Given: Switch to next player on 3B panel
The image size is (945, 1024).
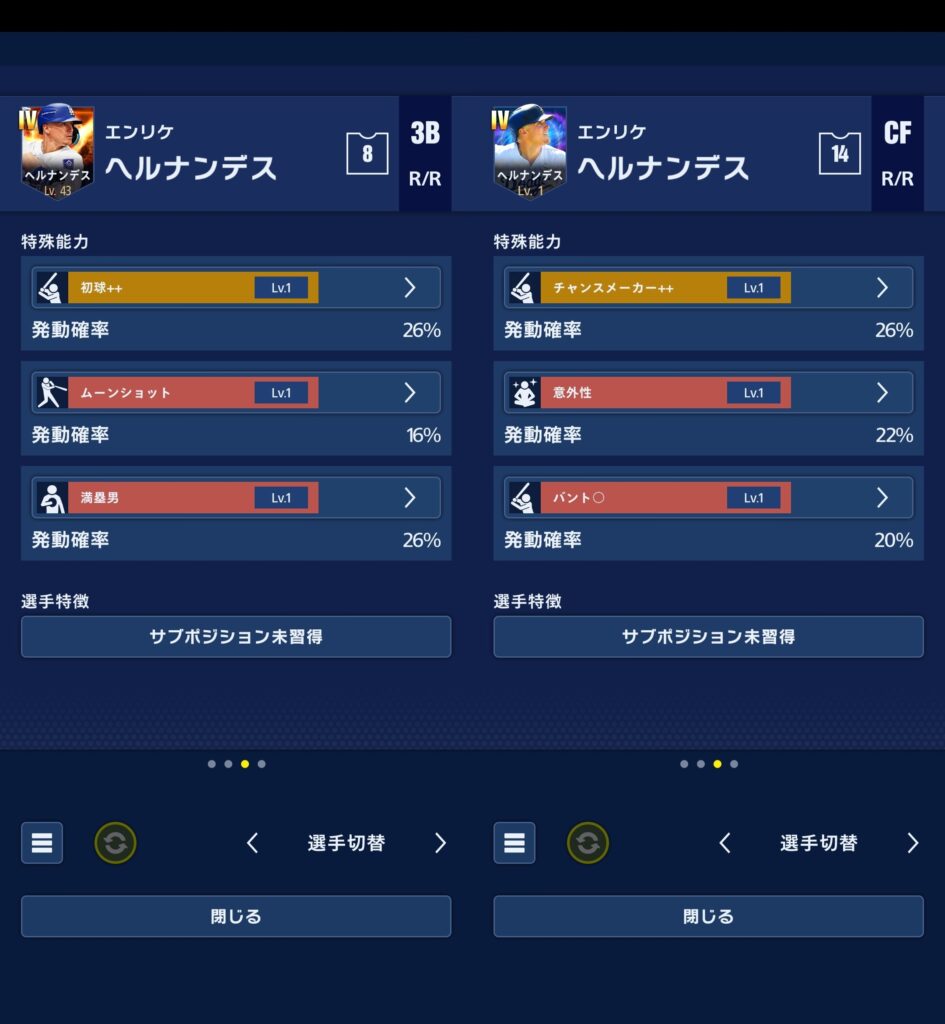Looking at the screenshot, I should (440, 843).
